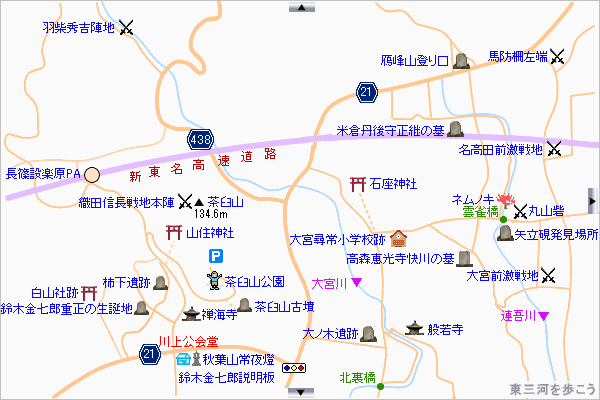
Task: Select the 大宮尋常小学校跡 marker
Action: tap(399, 239)
